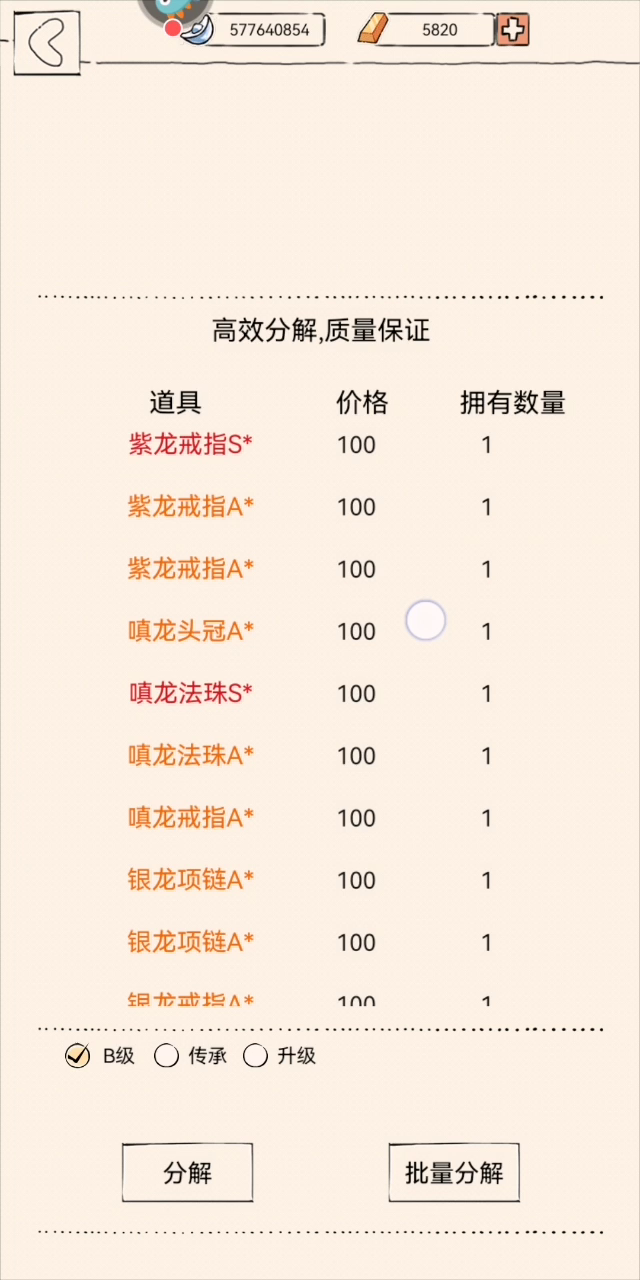Select the 紫龙戒指S* item row
The width and height of the screenshot is (640, 1280).
tap(320, 445)
